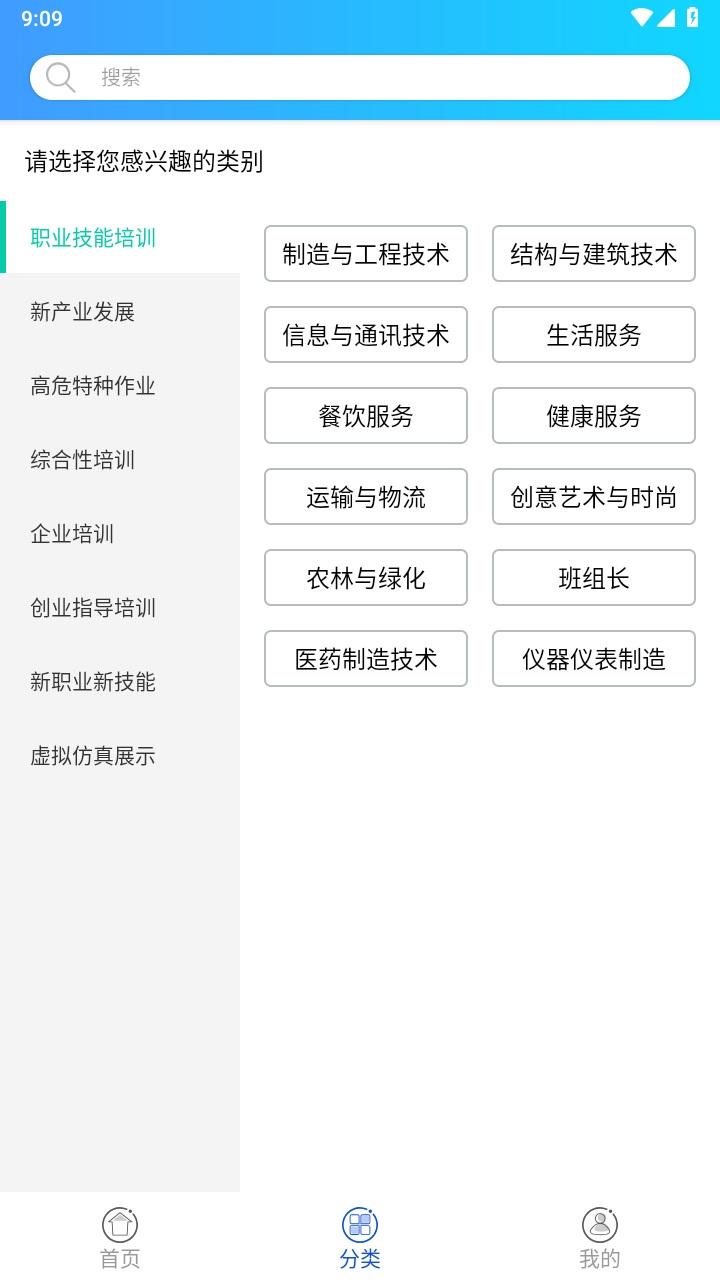Open 医药制造技术 subcategory
The image size is (720, 1280).
point(366,659)
